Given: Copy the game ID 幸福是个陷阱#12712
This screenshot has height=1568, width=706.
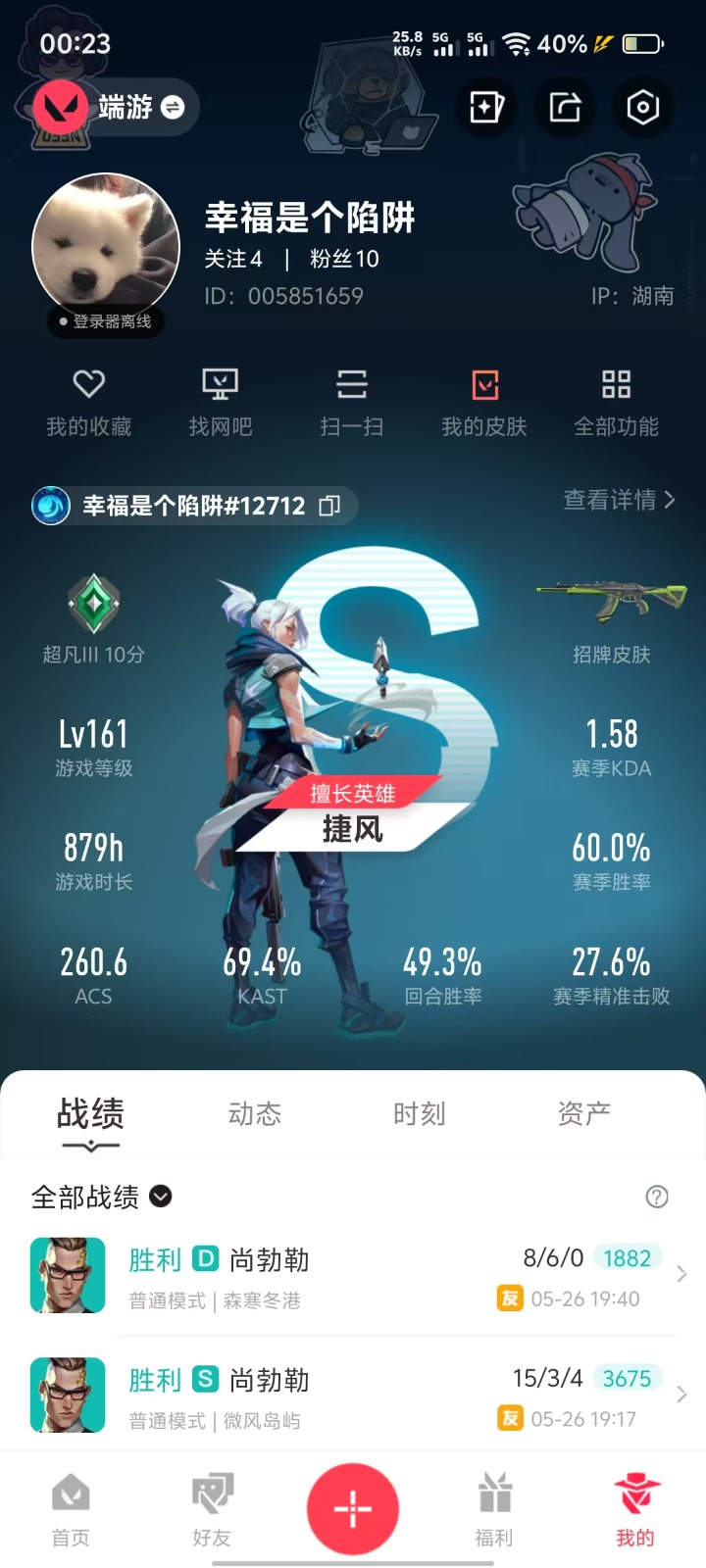Looking at the screenshot, I should (x=330, y=506).
